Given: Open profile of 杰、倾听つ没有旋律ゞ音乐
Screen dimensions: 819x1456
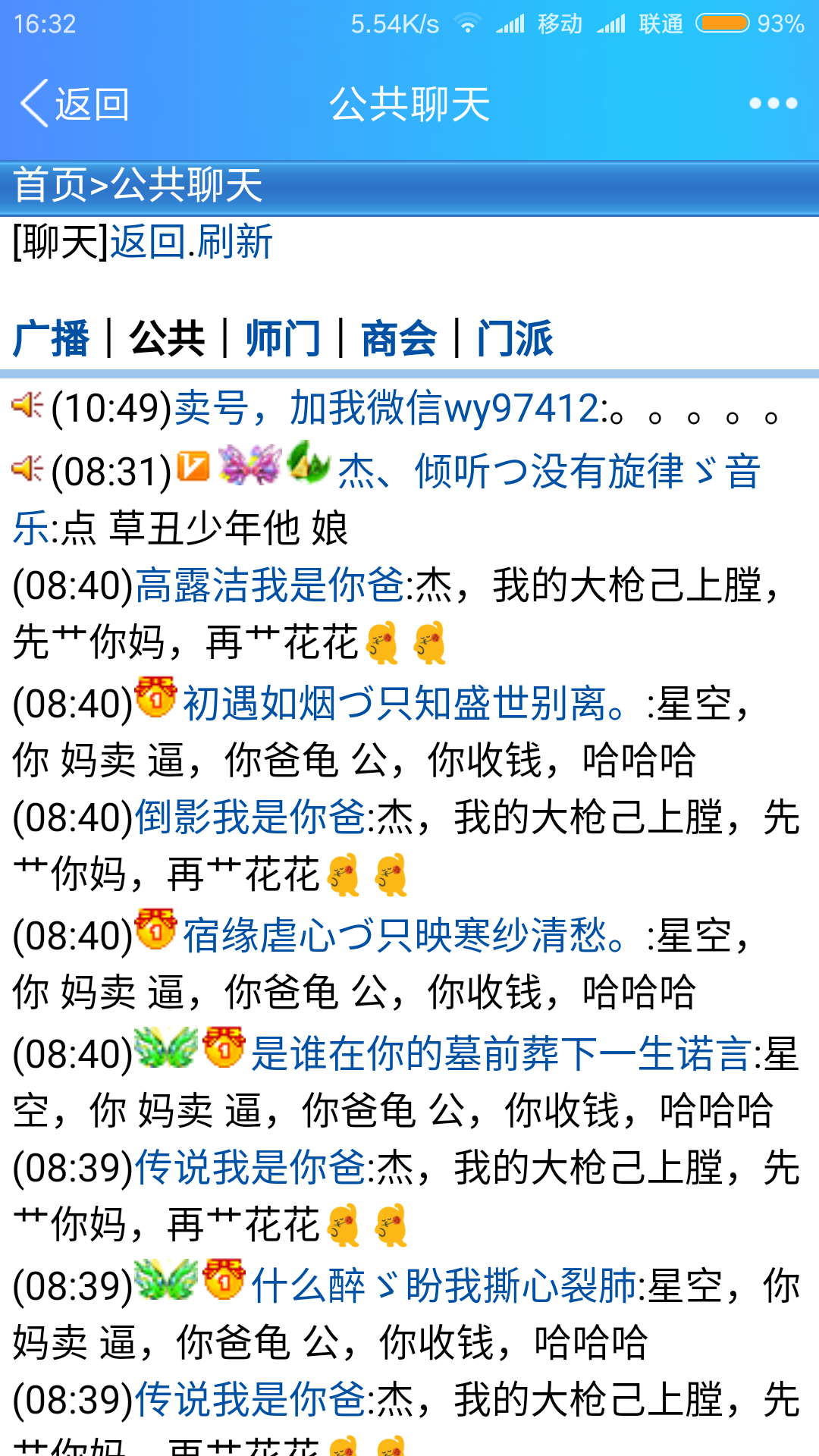Looking at the screenshot, I should [549, 472].
